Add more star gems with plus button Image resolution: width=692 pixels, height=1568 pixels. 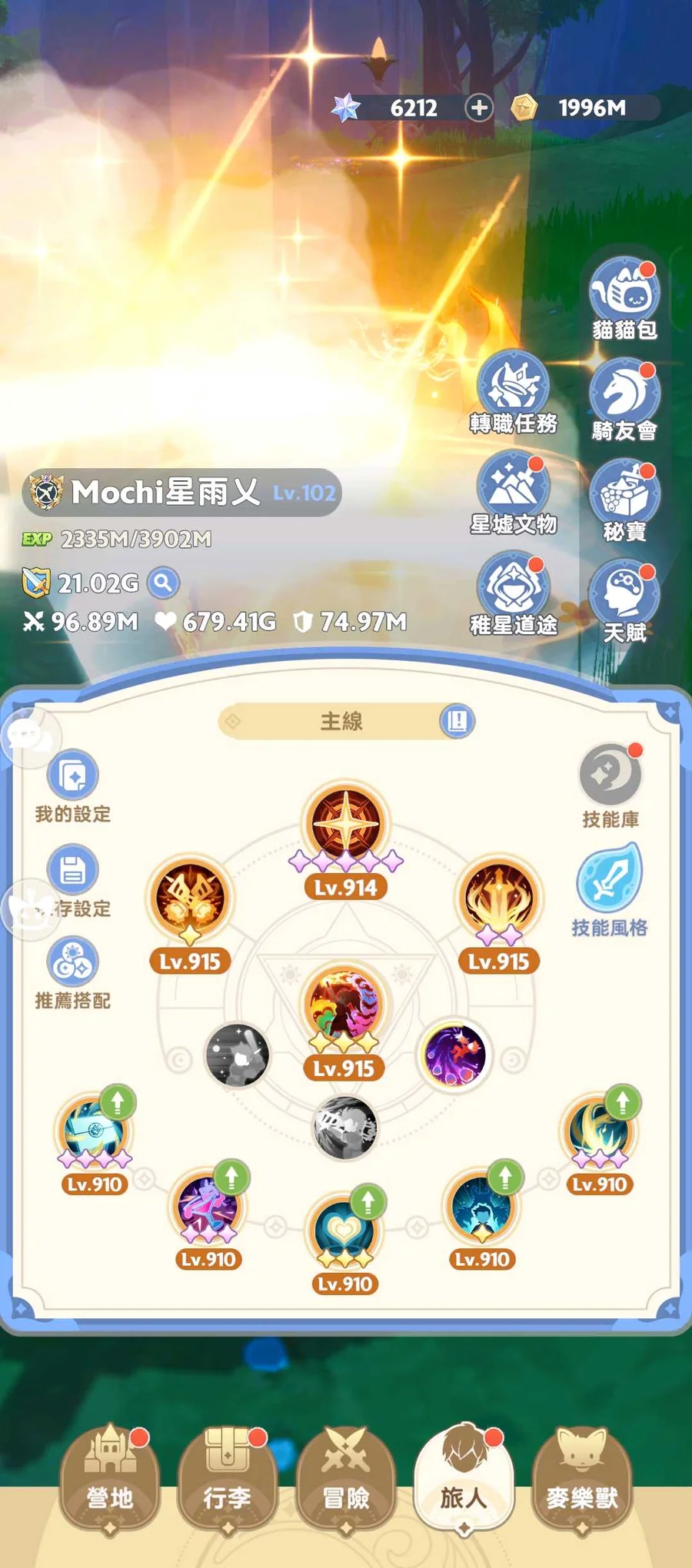pos(479,108)
